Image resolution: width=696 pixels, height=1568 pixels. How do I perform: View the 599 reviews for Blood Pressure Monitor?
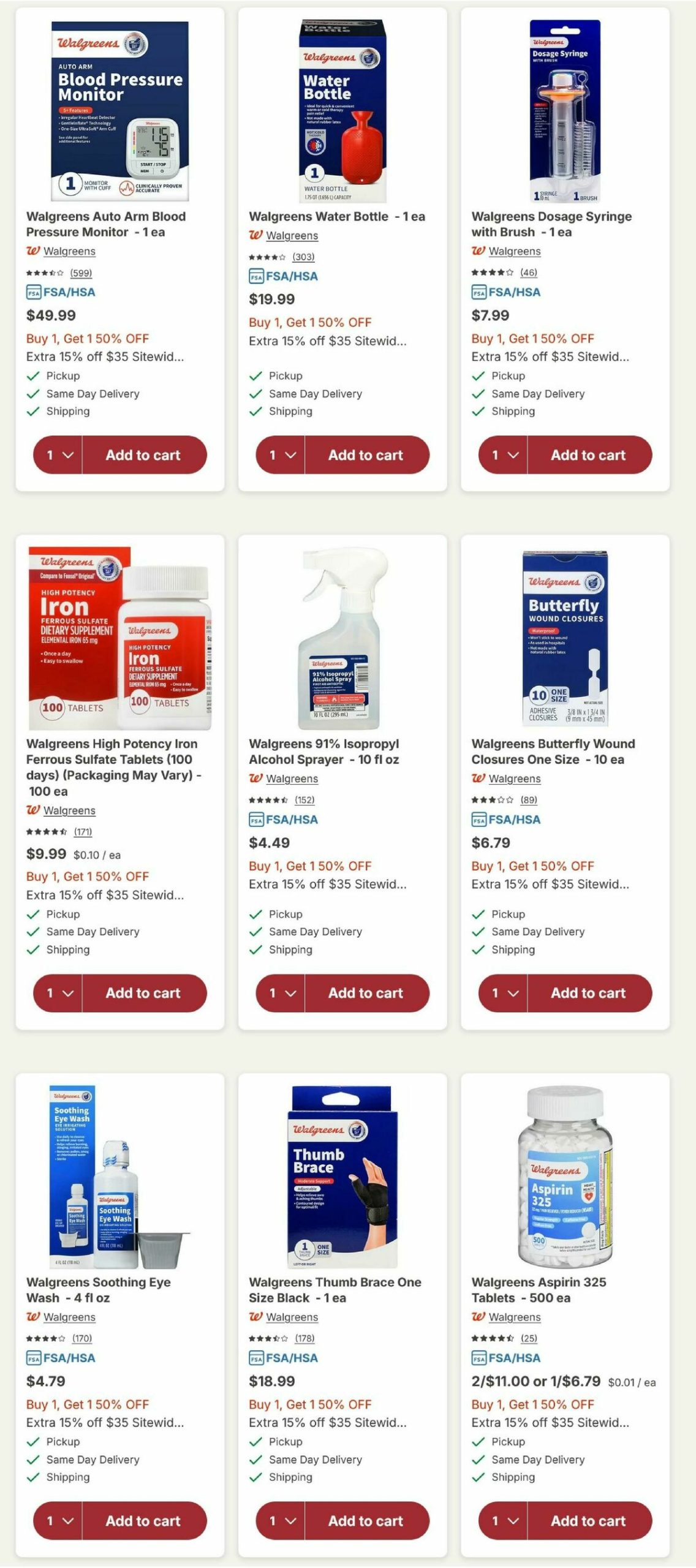tap(81, 273)
